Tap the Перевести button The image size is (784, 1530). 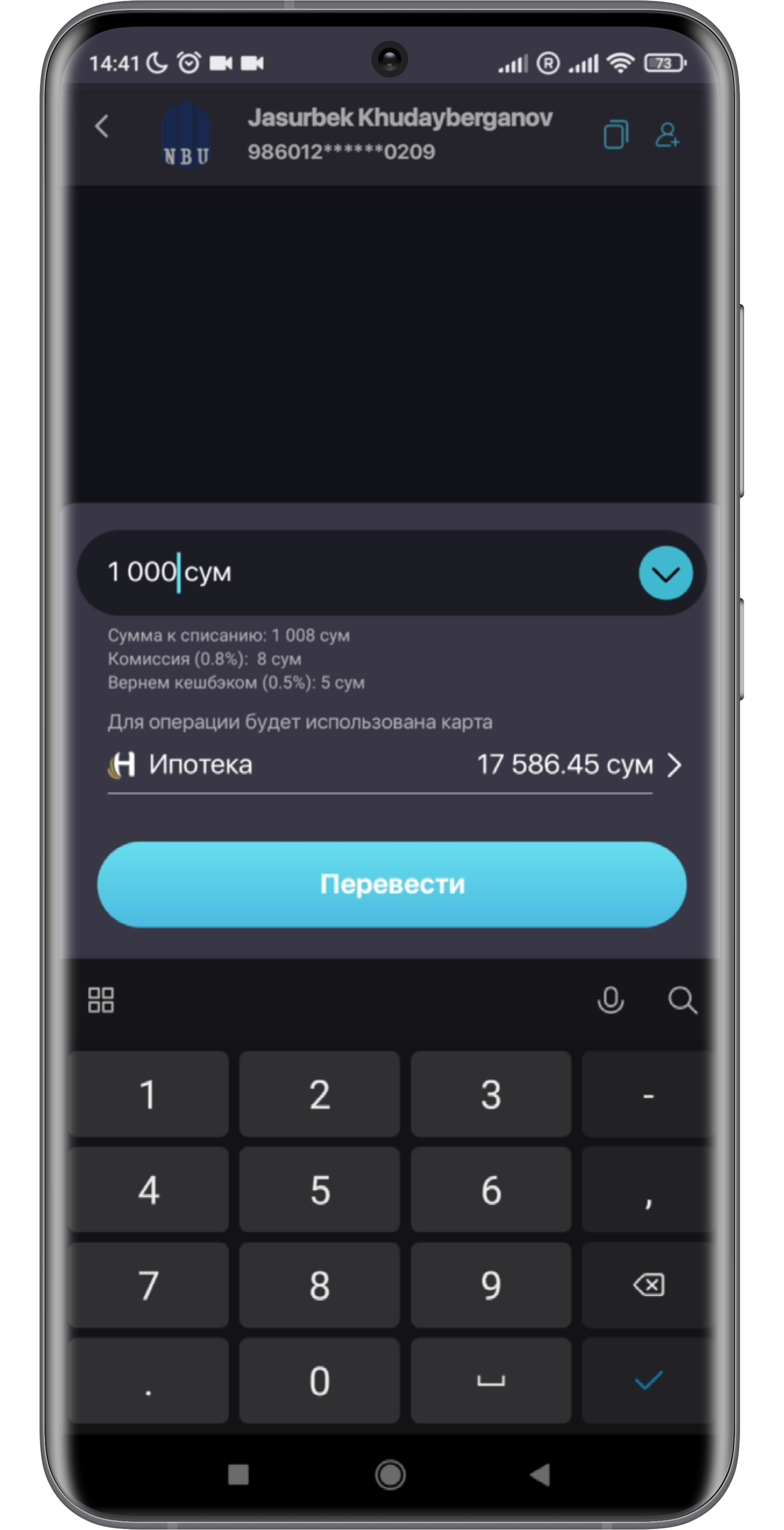tap(392, 885)
